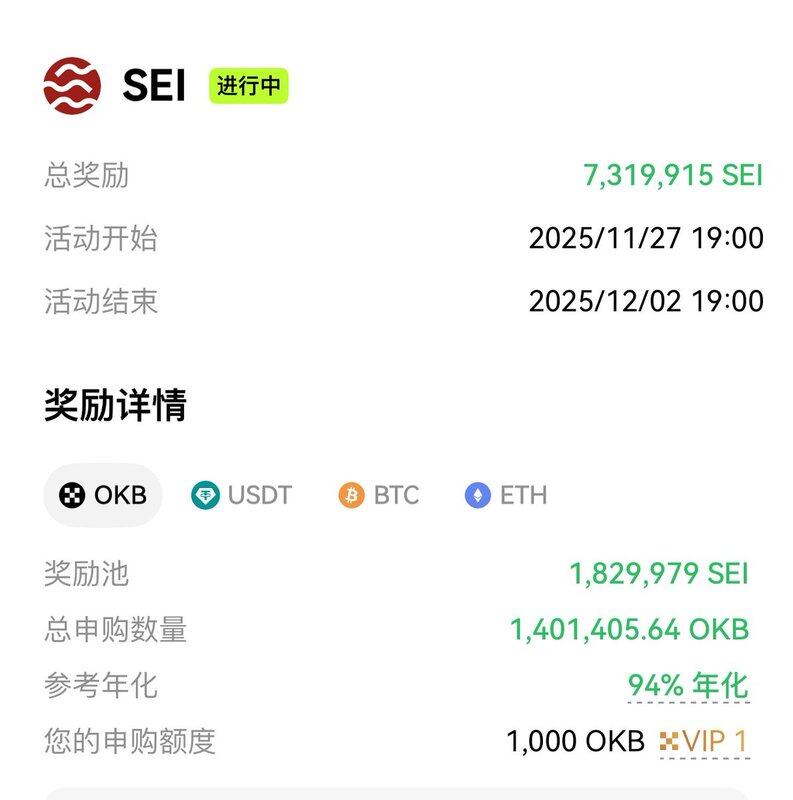This screenshot has height=800, width=793.
Task: Switch to the USDT tab
Action: tap(242, 495)
